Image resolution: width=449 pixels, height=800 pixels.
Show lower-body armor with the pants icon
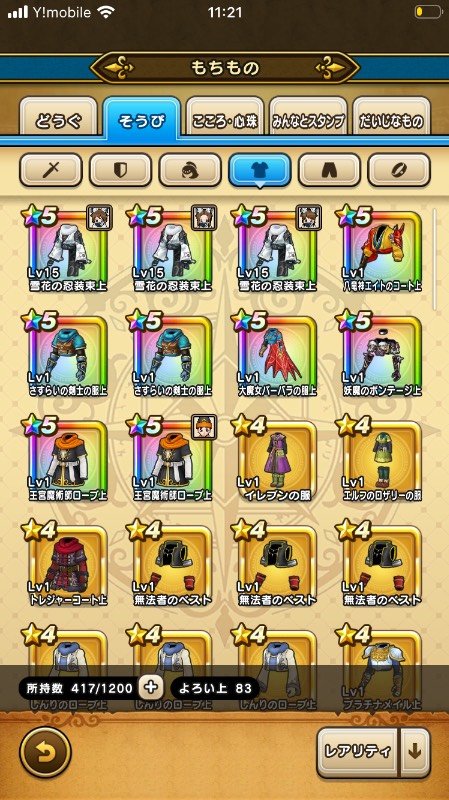(x=329, y=170)
